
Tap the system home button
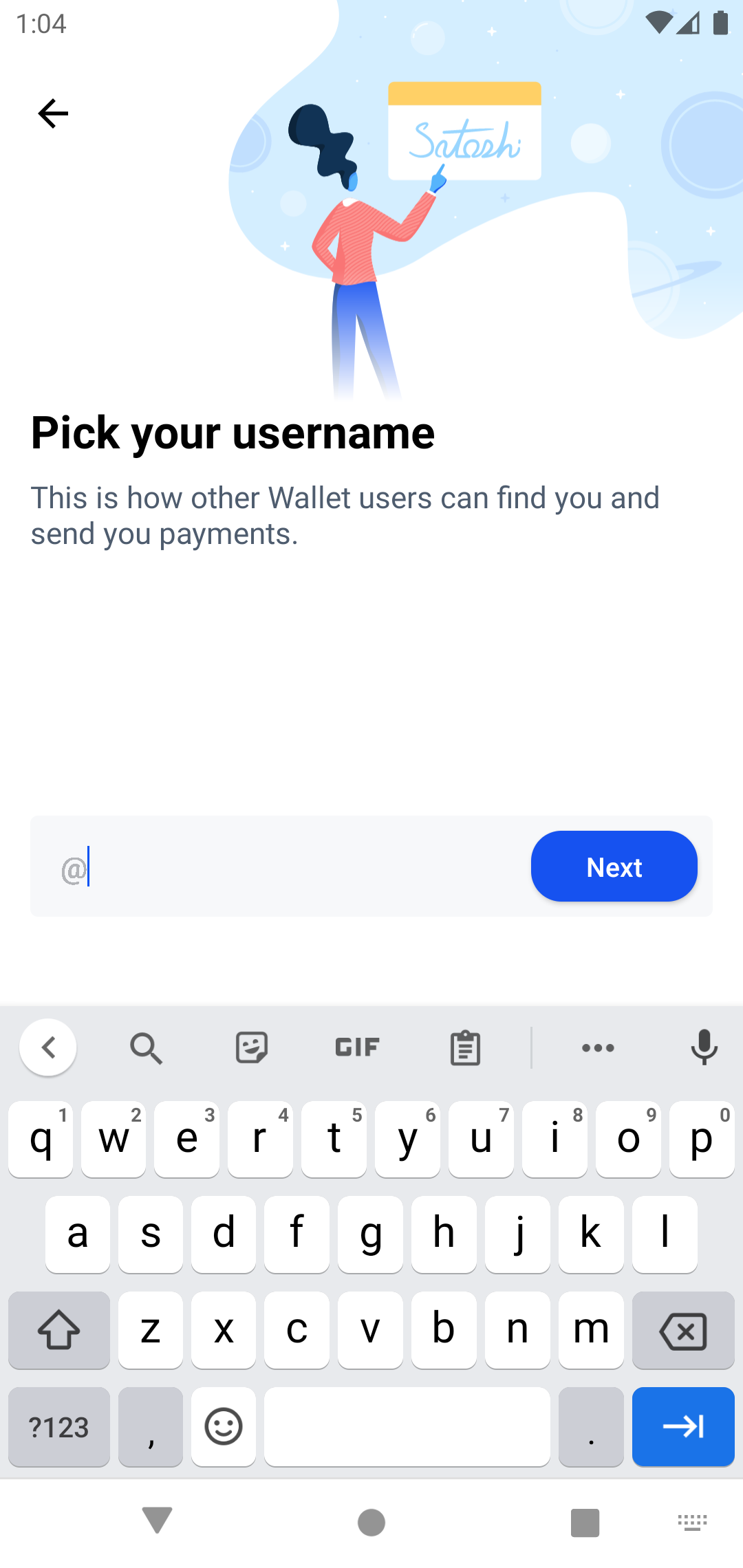371,1523
